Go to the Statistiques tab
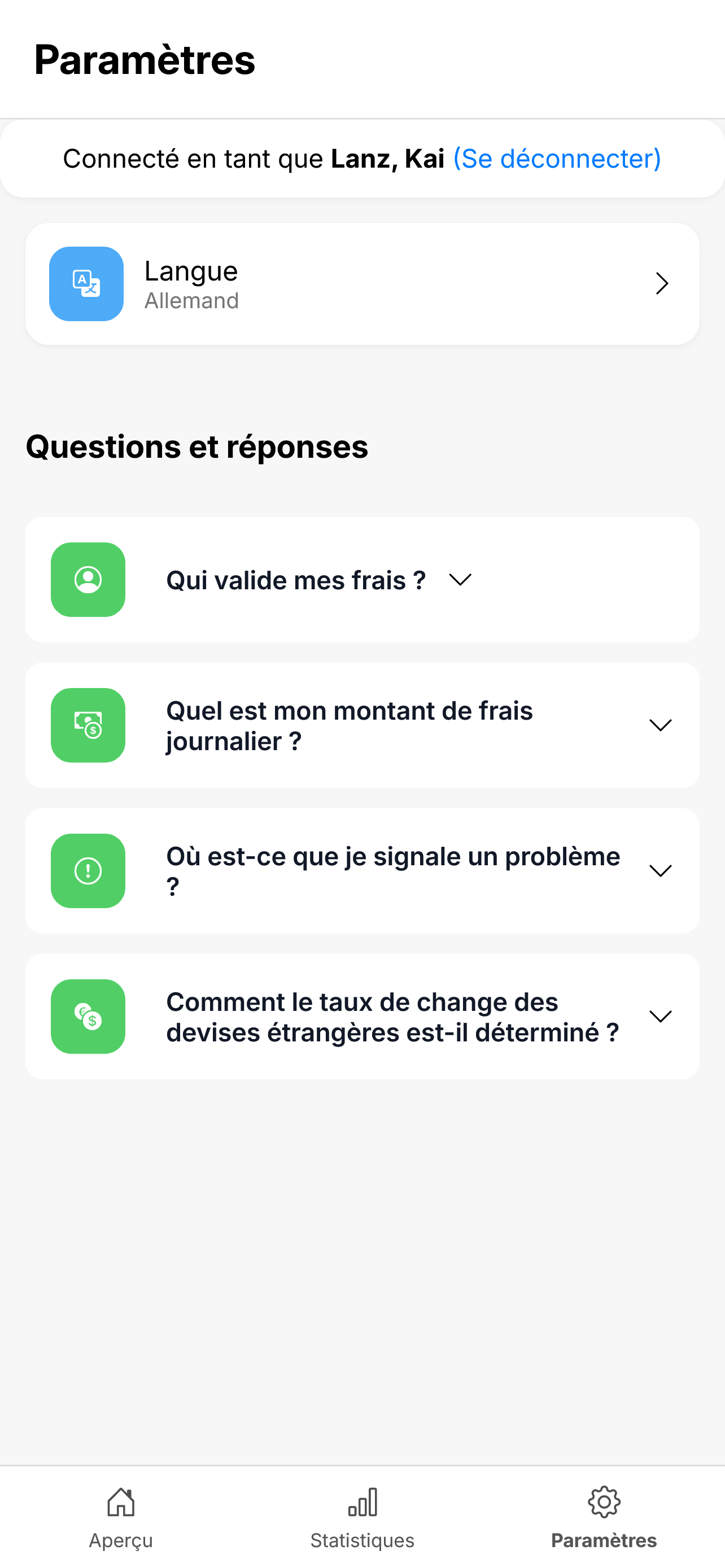Viewport: 725px width, 1568px height. pos(362,1517)
